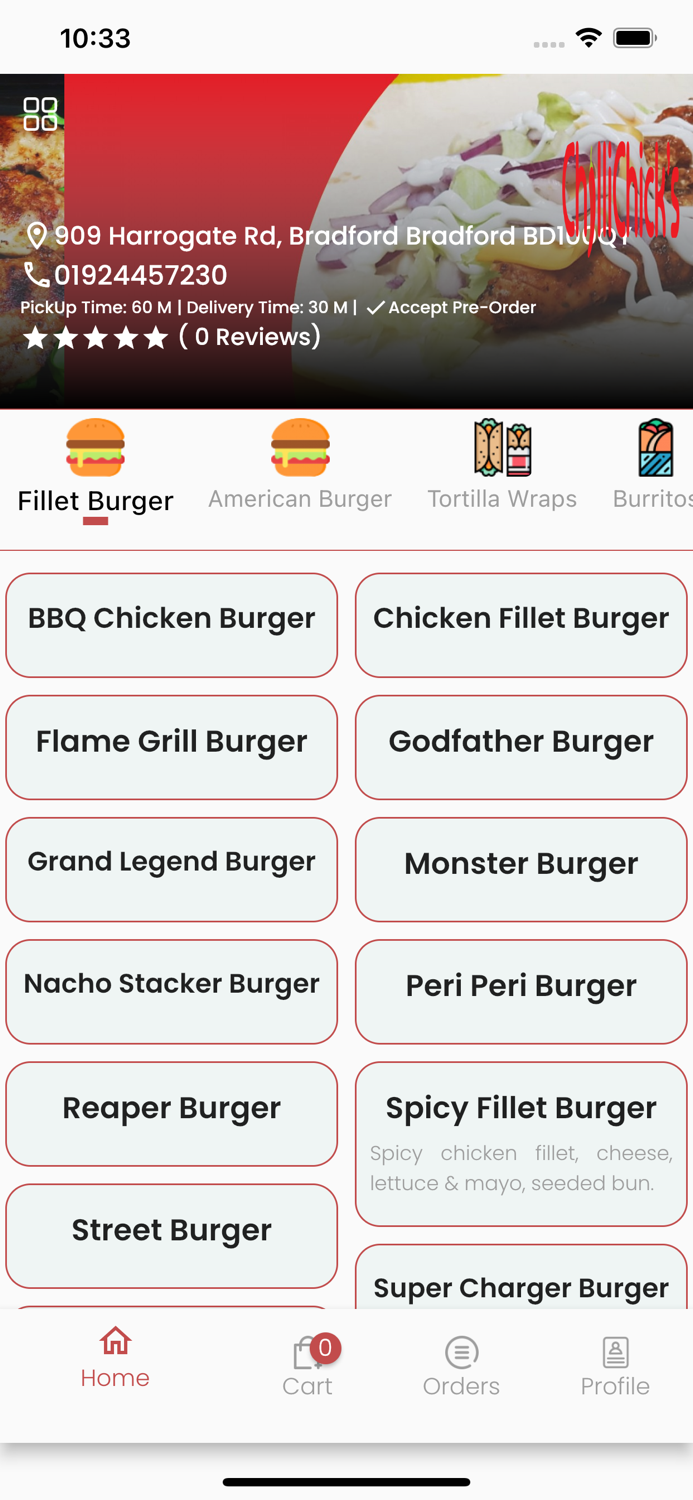Screen dimensions: 693x1500
Task: Select the Godfather Burger
Action: 521,747
